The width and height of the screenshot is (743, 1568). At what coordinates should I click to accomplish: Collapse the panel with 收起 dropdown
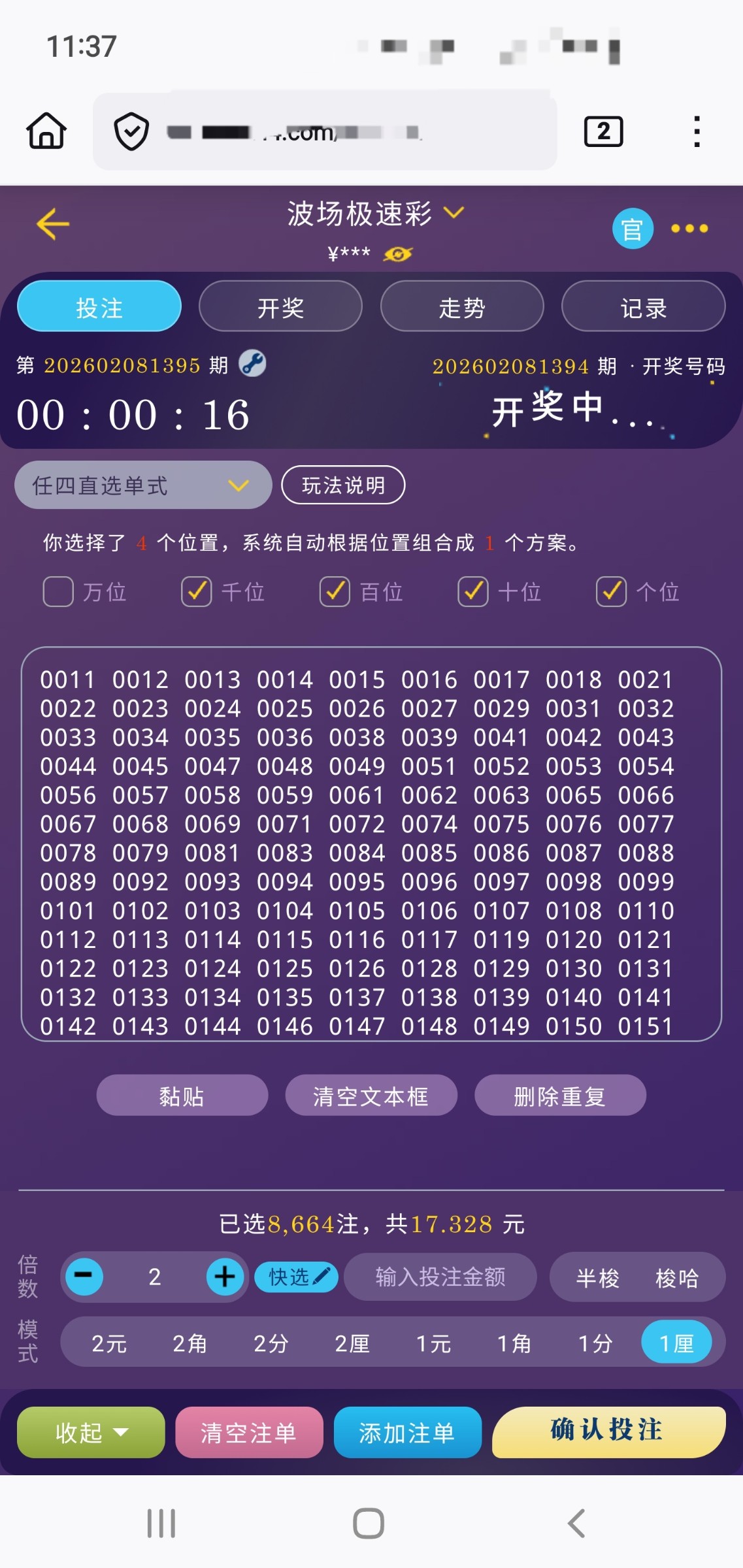point(90,1432)
